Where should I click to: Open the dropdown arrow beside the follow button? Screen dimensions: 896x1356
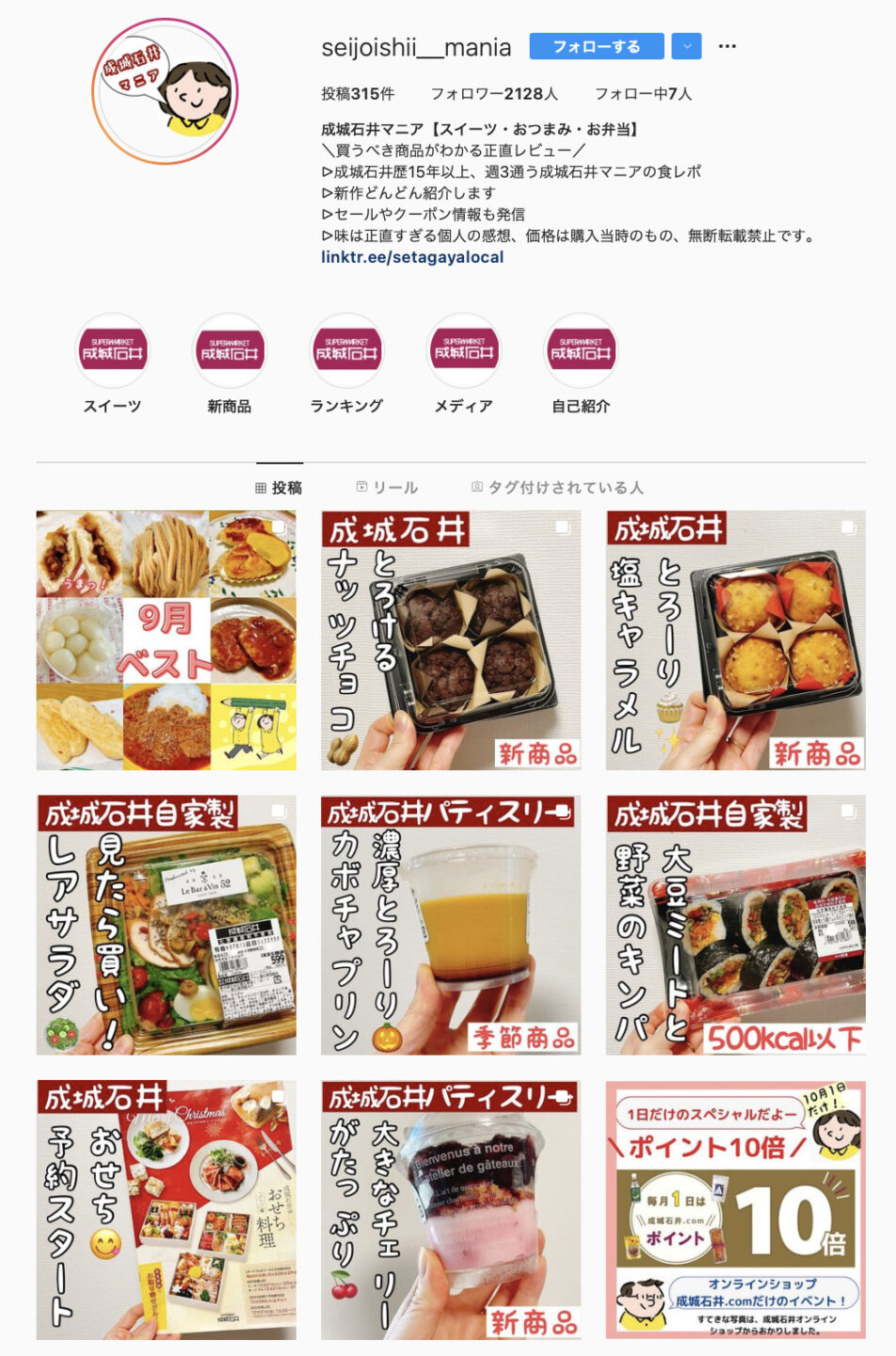point(687,46)
